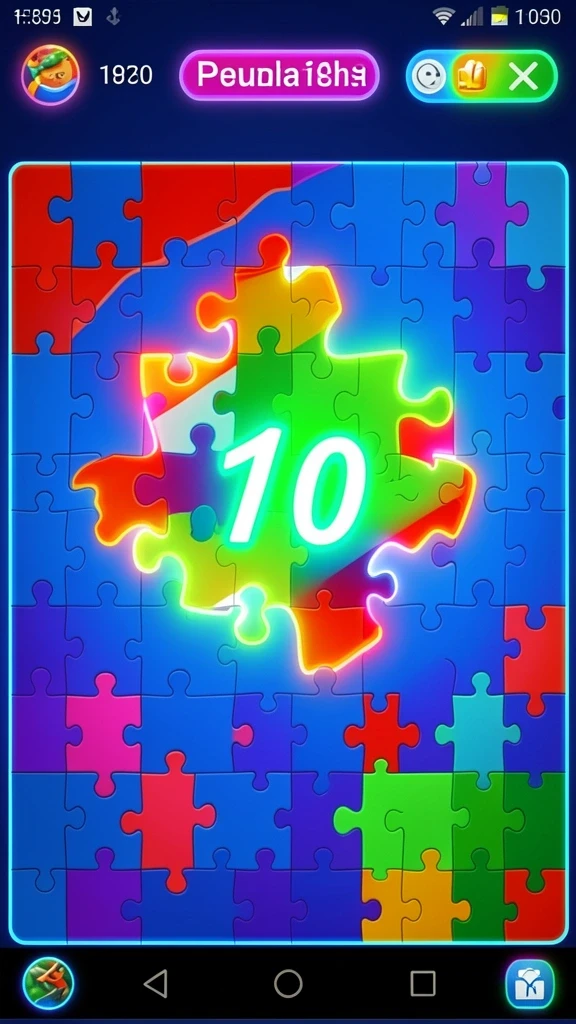Tap the pink title button
The image size is (576, 1024).
[x=280, y=75]
